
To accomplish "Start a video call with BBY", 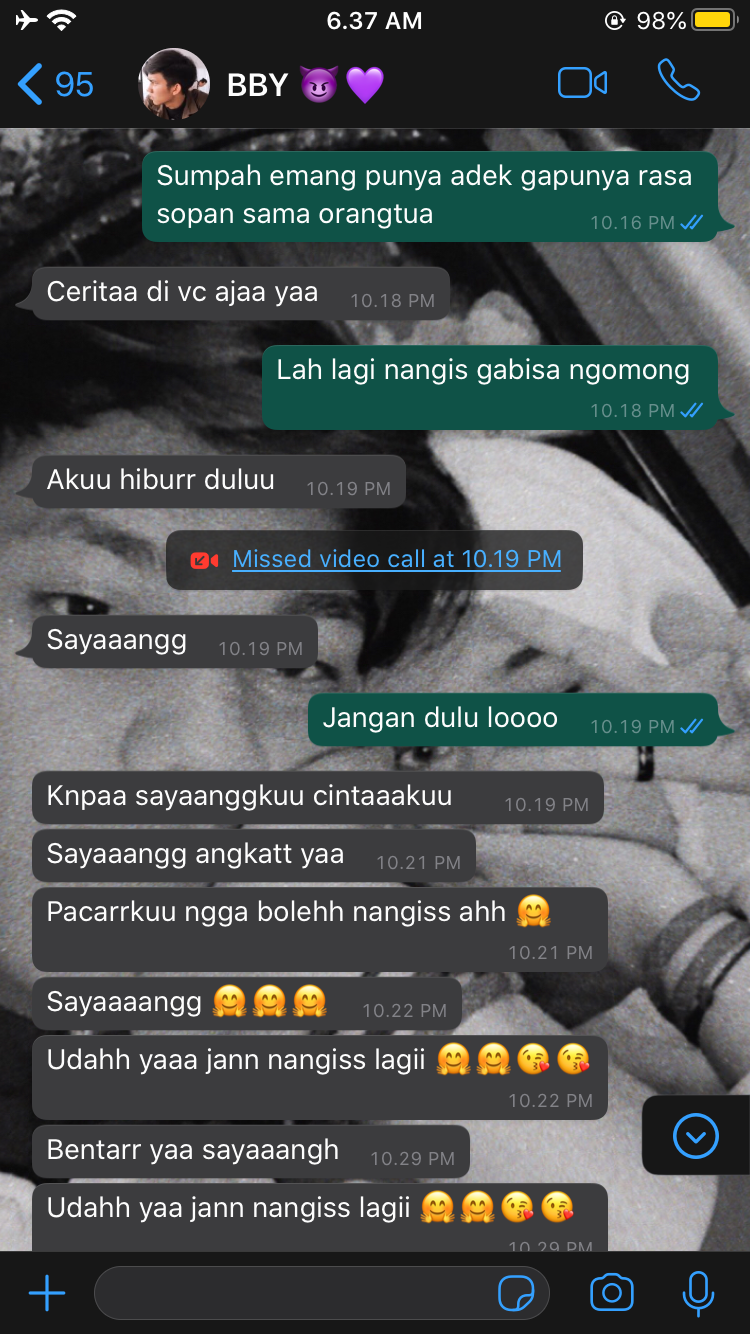I will click(583, 83).
